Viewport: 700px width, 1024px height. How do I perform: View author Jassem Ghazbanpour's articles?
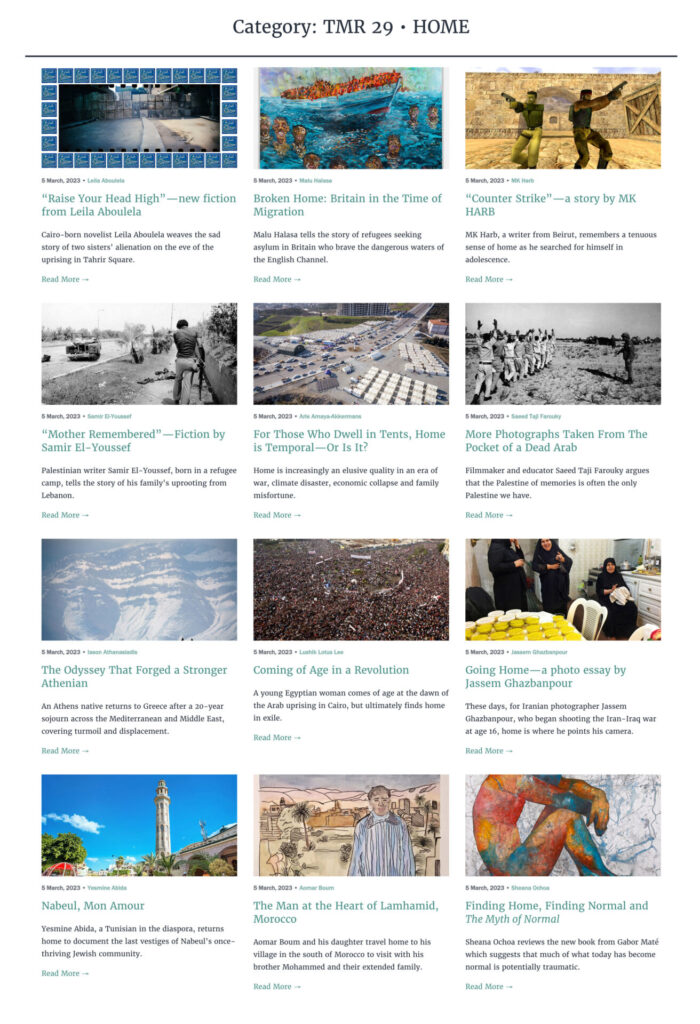[541, 652]
